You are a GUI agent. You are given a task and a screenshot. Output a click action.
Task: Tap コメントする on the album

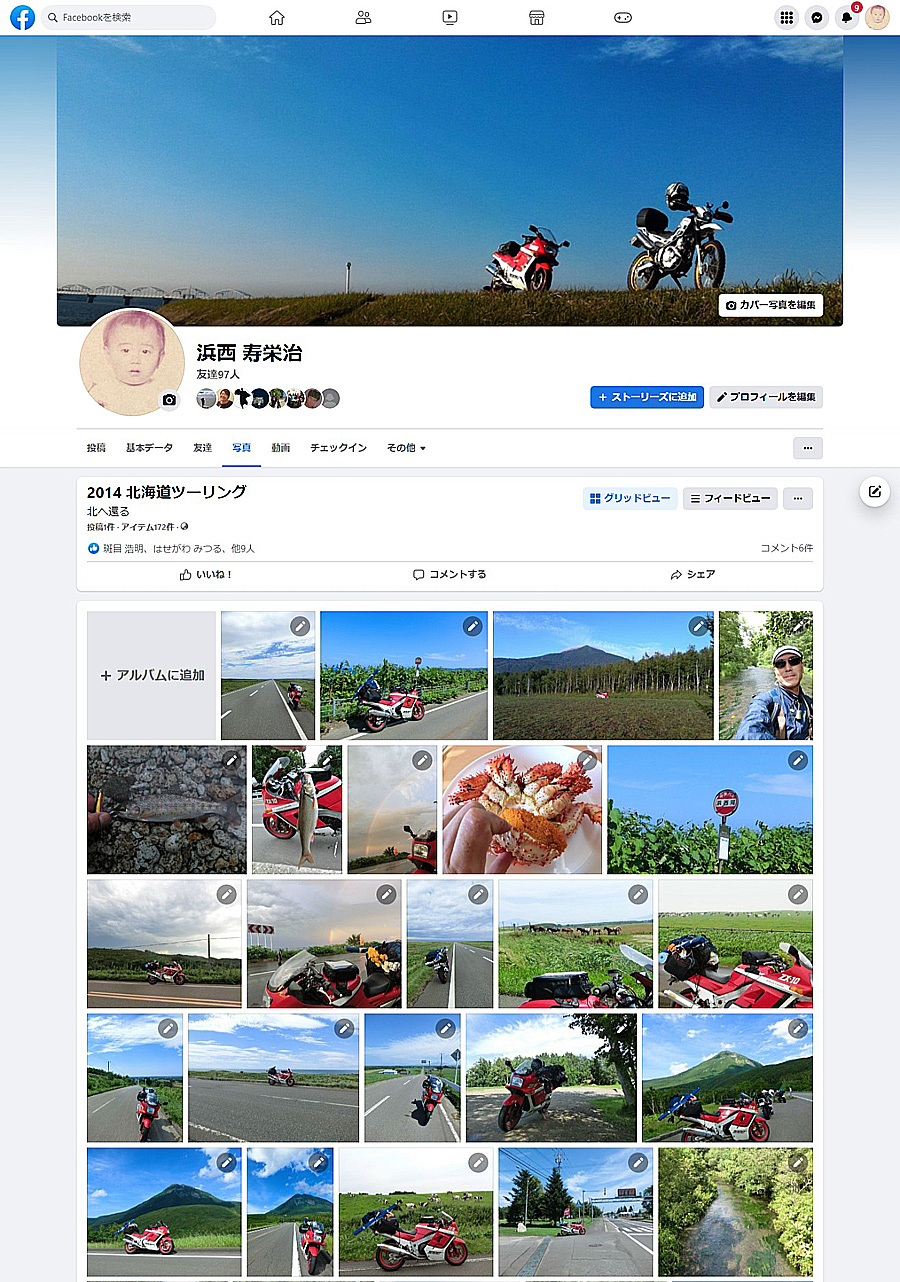click(x=450, y=575)
